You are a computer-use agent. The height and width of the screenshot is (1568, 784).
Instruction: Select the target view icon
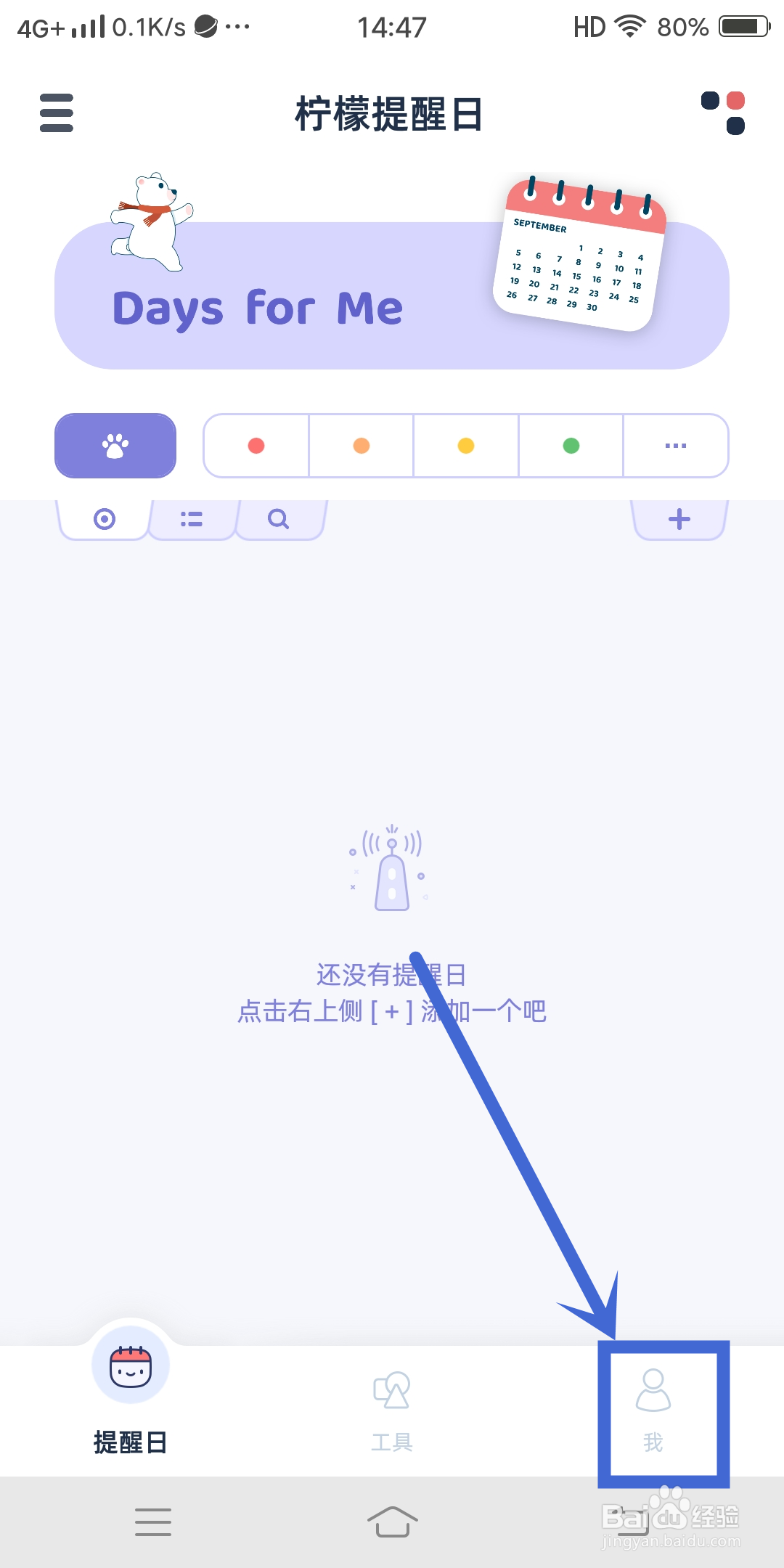pyautogui.click(x=103, y=519)
